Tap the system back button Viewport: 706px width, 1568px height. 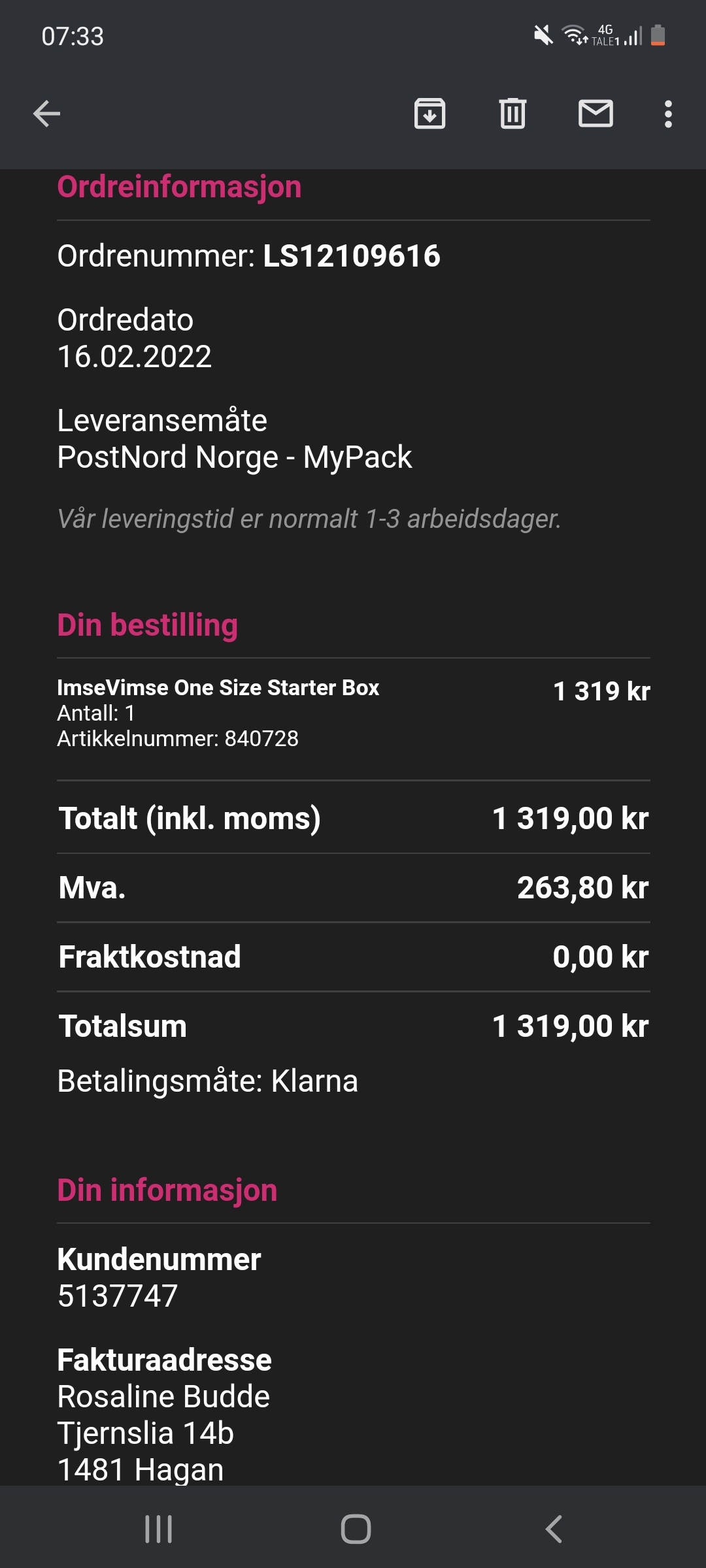click(x=554, y=1529)
